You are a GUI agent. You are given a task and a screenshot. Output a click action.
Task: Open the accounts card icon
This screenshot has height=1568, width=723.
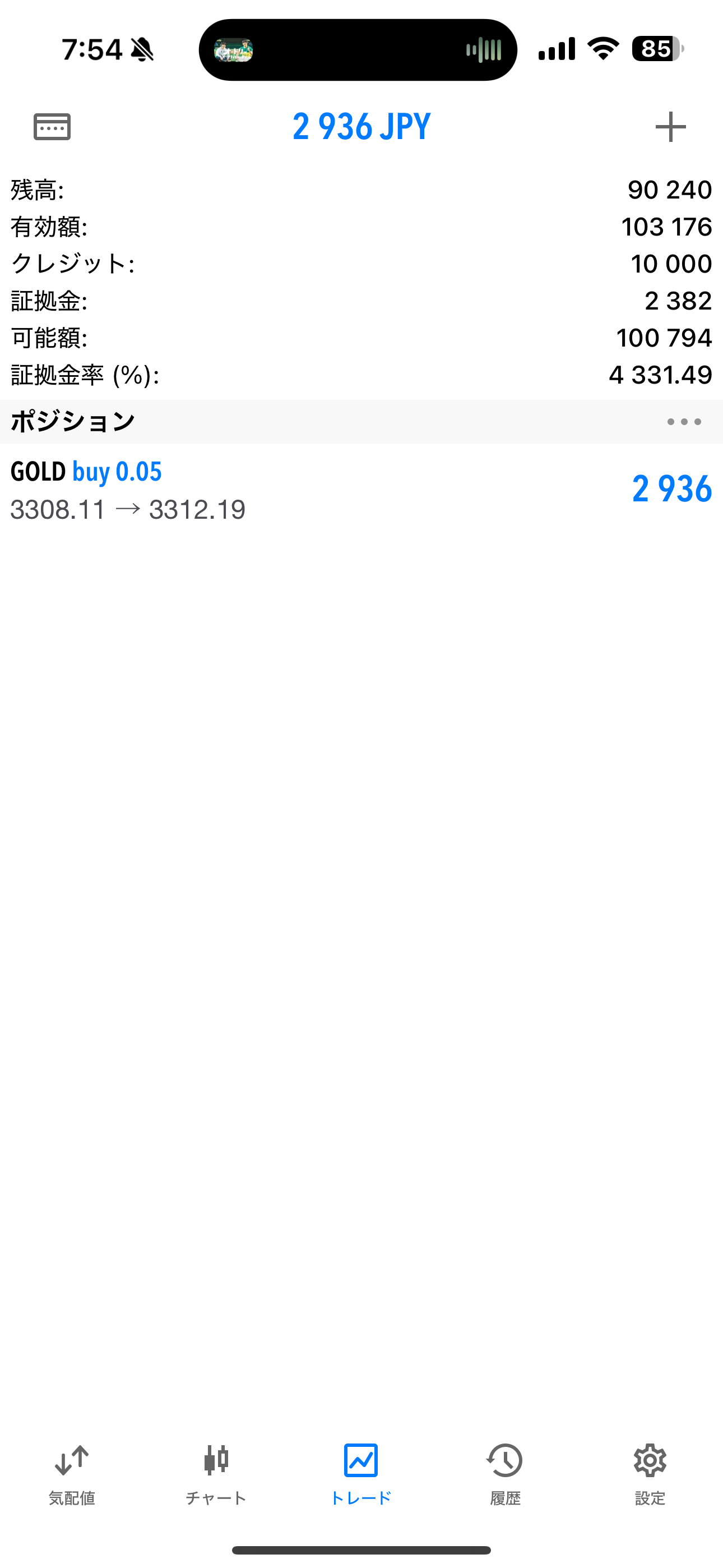tap(52, 127)
